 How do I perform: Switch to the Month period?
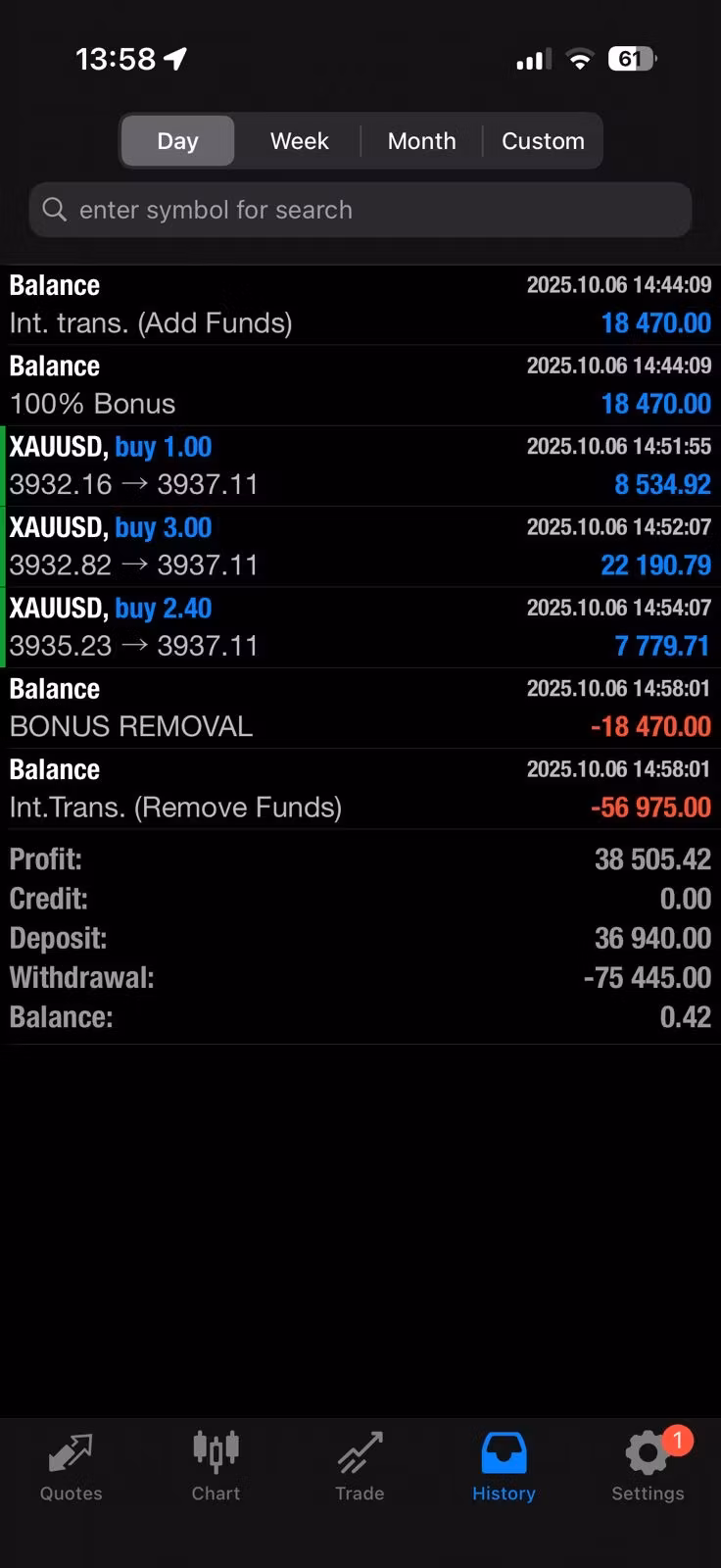tap(421, 141)
